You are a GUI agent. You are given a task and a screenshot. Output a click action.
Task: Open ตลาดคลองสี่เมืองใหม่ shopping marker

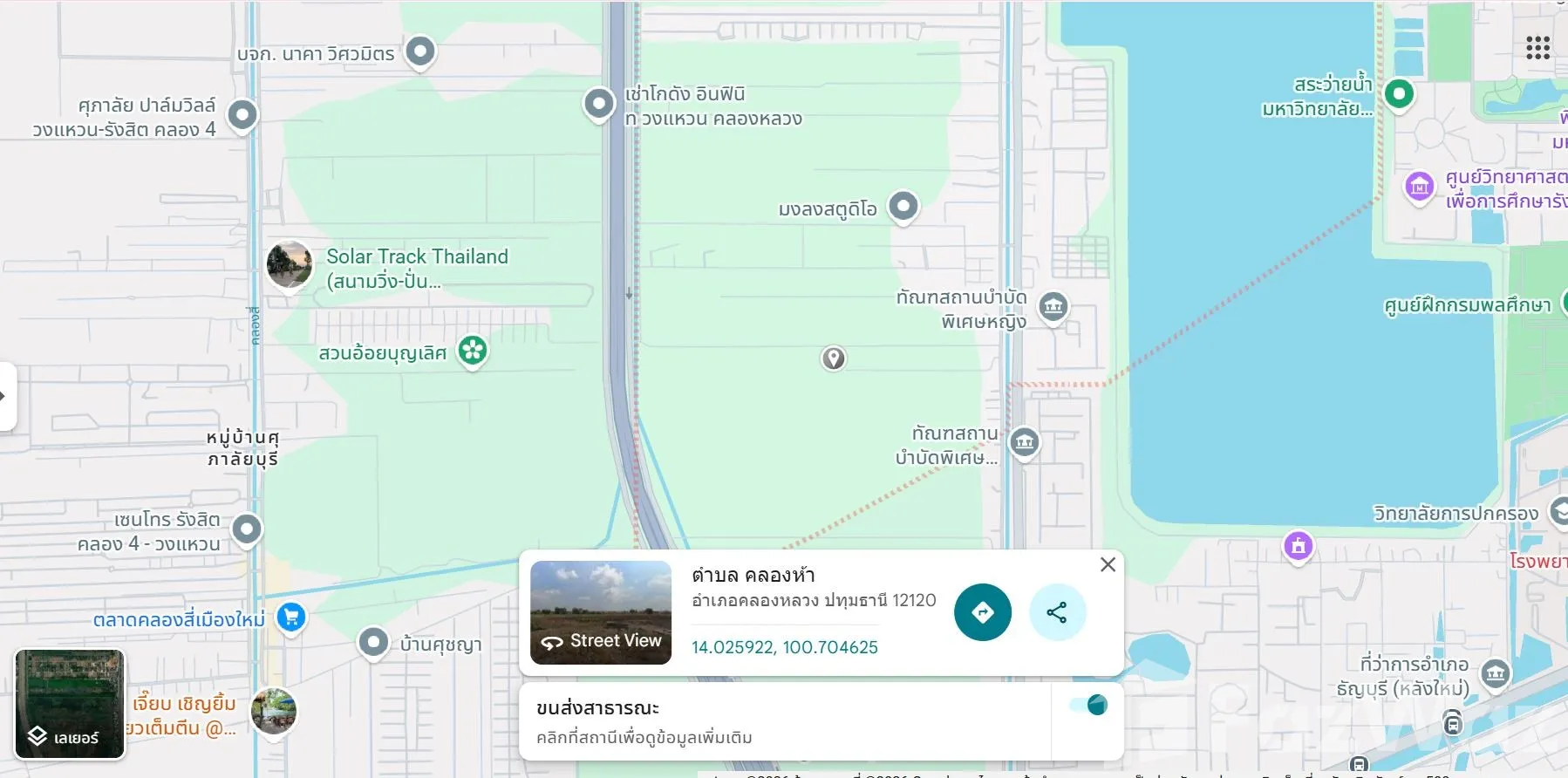click(x=291, y=618)
